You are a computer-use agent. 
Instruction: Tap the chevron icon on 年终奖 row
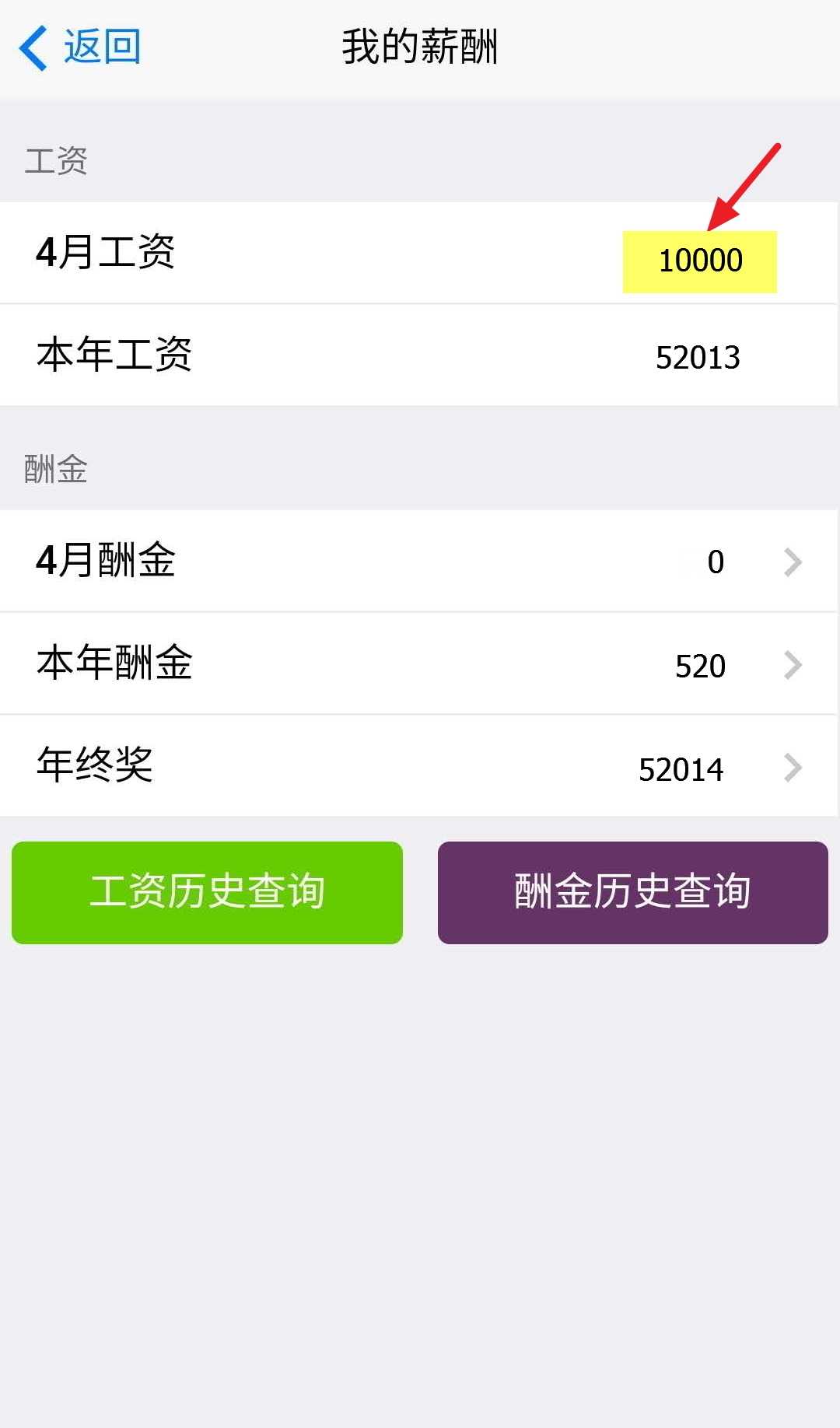tap(792, 768)
